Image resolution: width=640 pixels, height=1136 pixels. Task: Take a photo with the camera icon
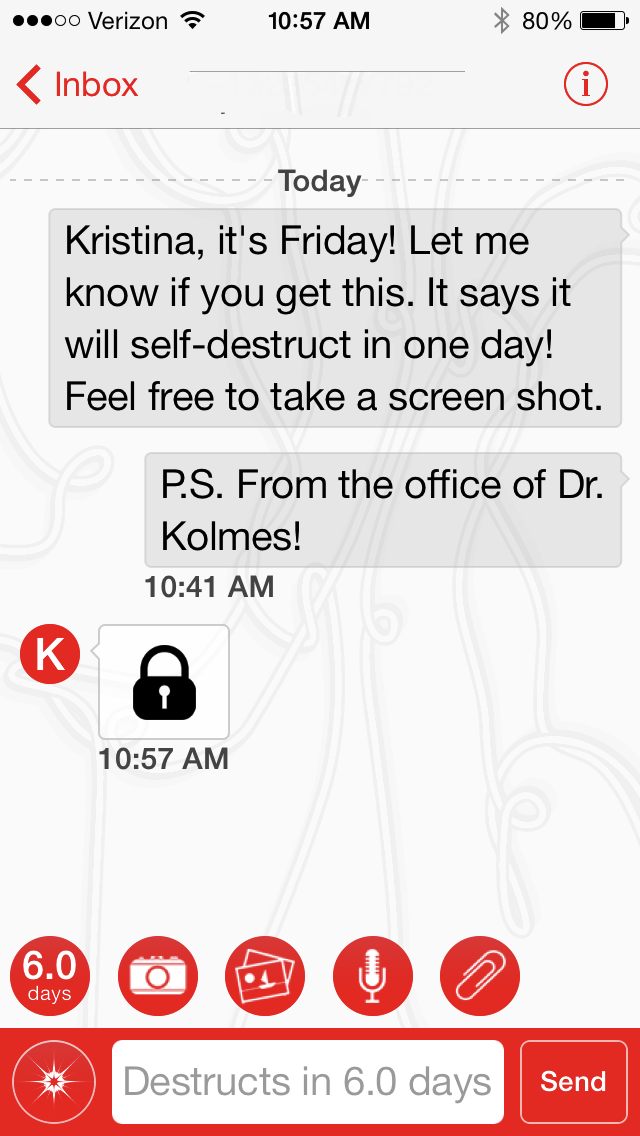pyautogui.click(x=158, y=975)
